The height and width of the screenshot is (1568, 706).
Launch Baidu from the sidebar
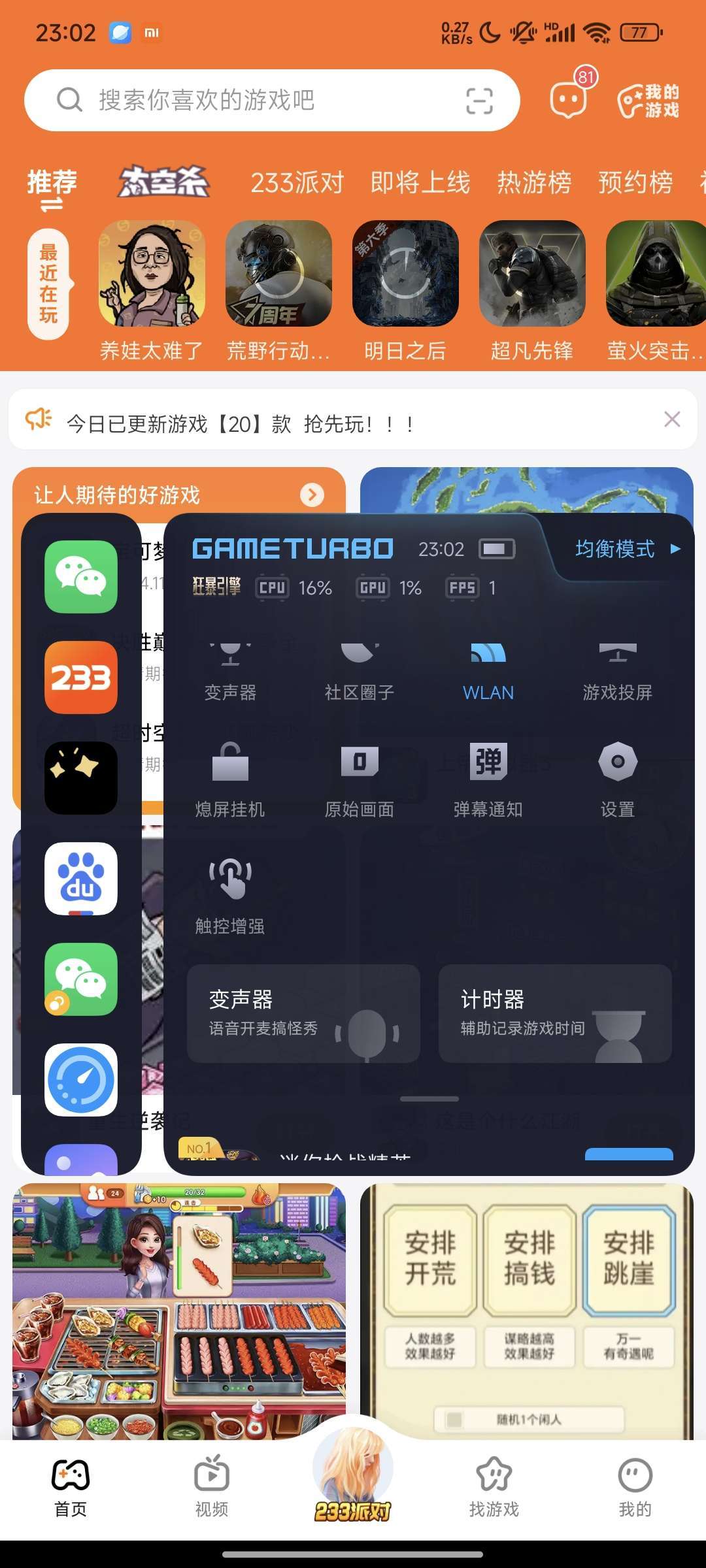tap(81, 879)
